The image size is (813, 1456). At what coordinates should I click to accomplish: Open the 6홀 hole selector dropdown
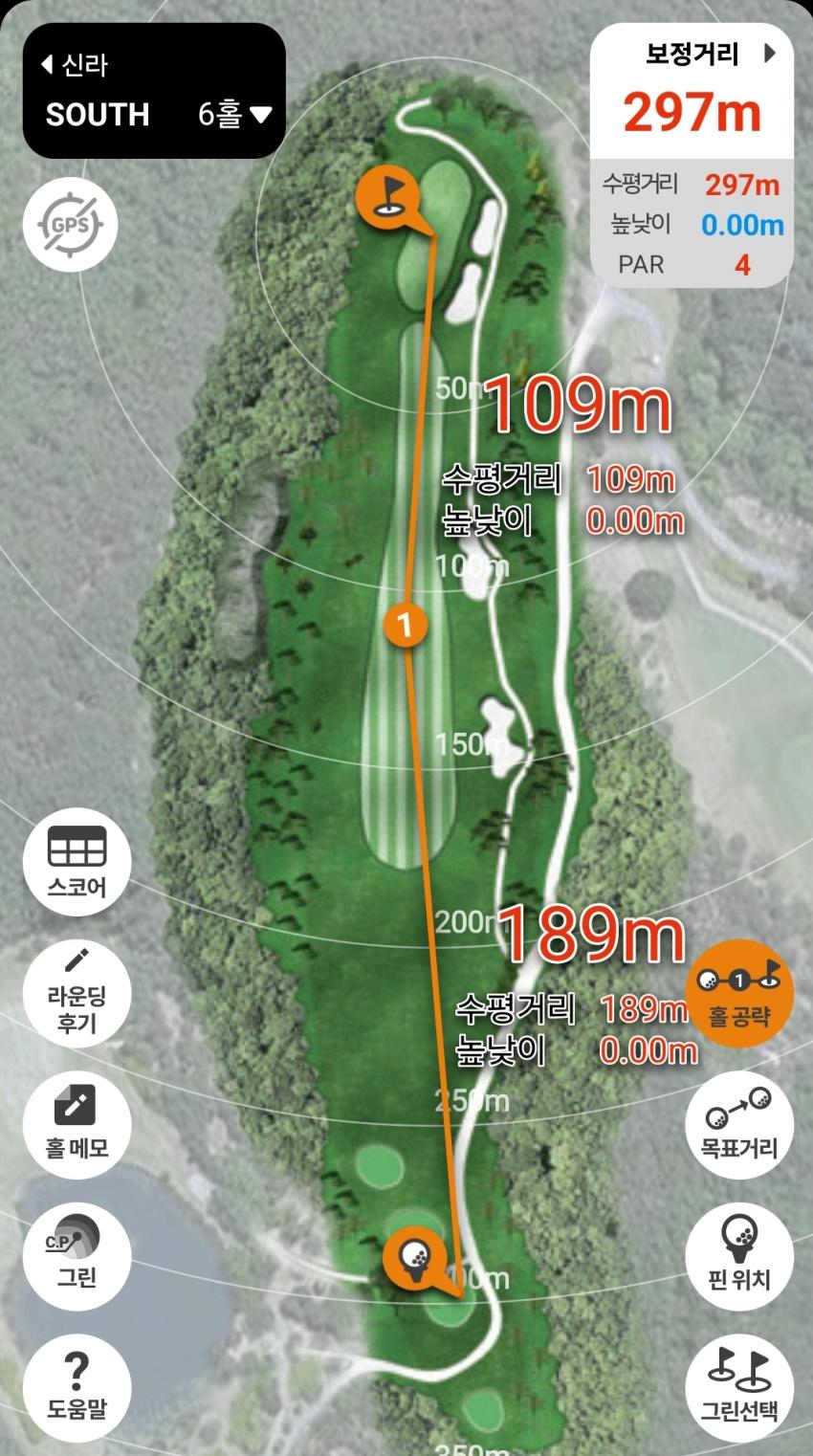tap(234, 115)
